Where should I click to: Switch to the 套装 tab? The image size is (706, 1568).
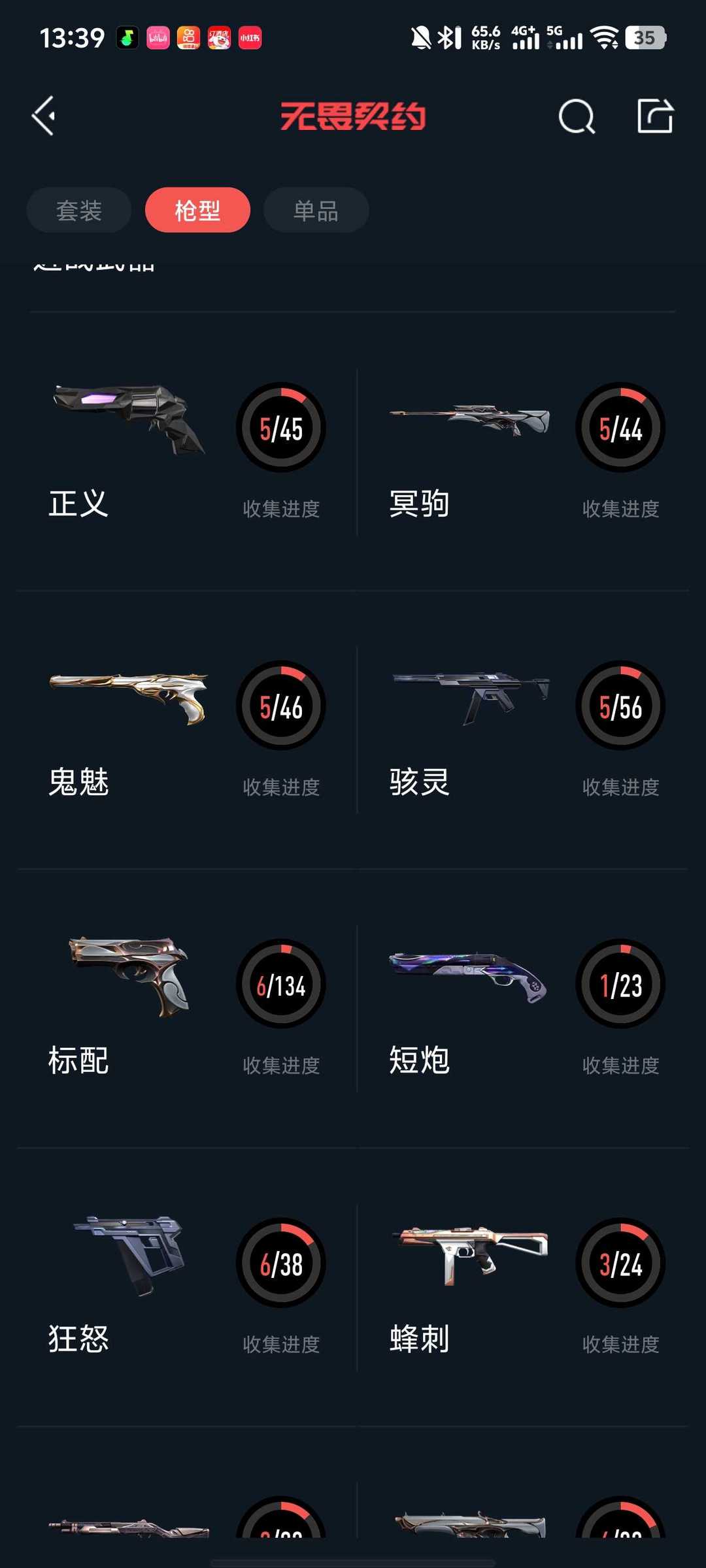pos(79,210)
